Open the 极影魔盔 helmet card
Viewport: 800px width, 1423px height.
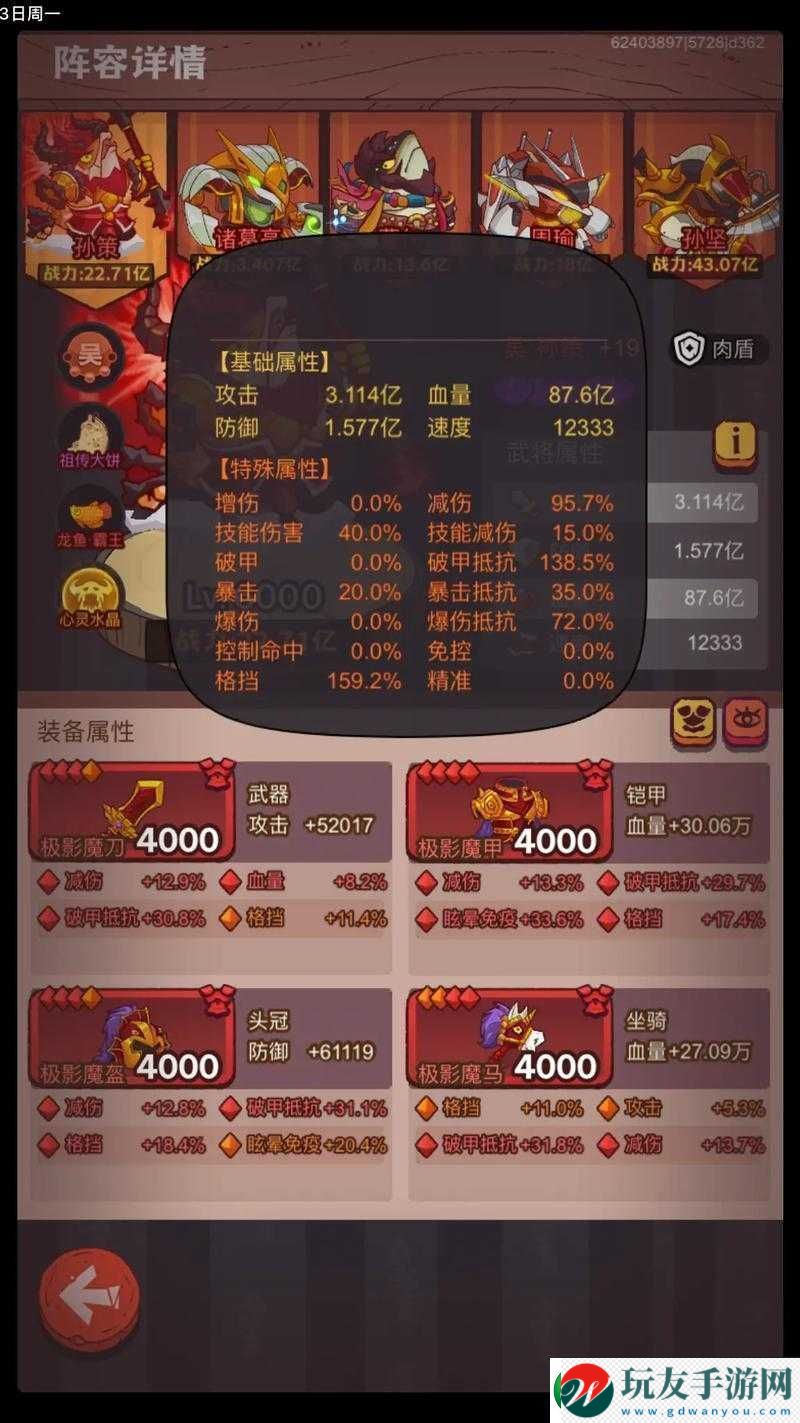click(133, 1038)
